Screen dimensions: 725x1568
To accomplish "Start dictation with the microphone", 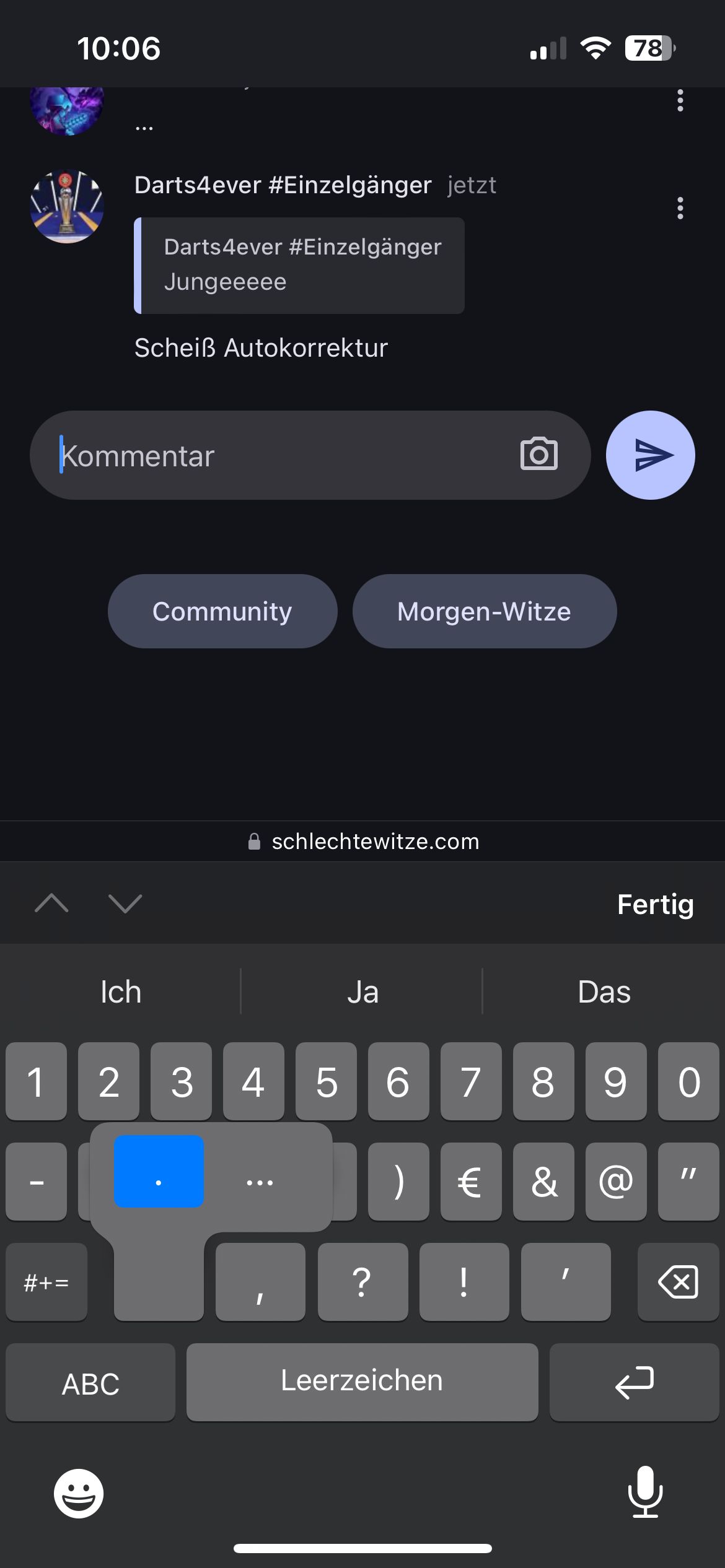I will click(x=645, y=1492).
